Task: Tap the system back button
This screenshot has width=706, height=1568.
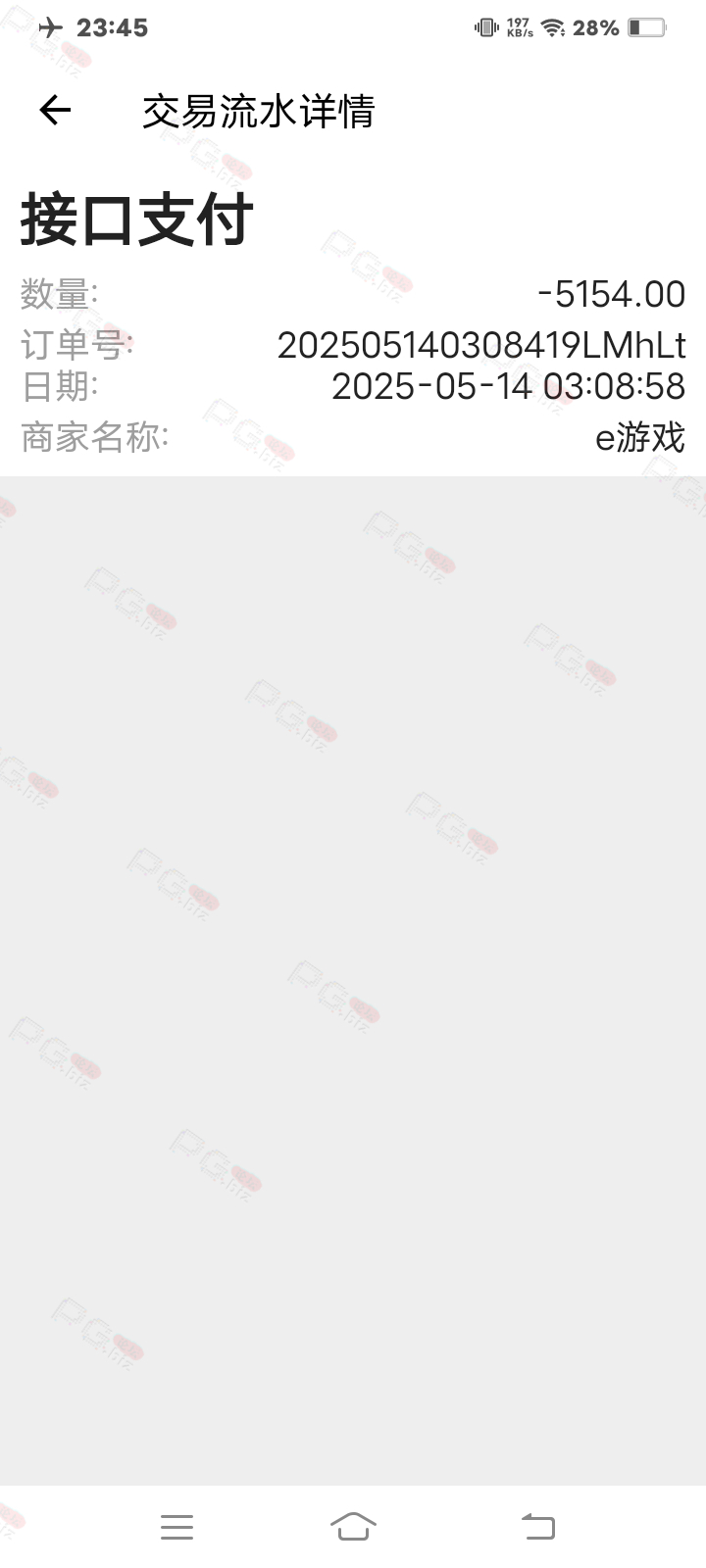Action: coord(537,1527)
